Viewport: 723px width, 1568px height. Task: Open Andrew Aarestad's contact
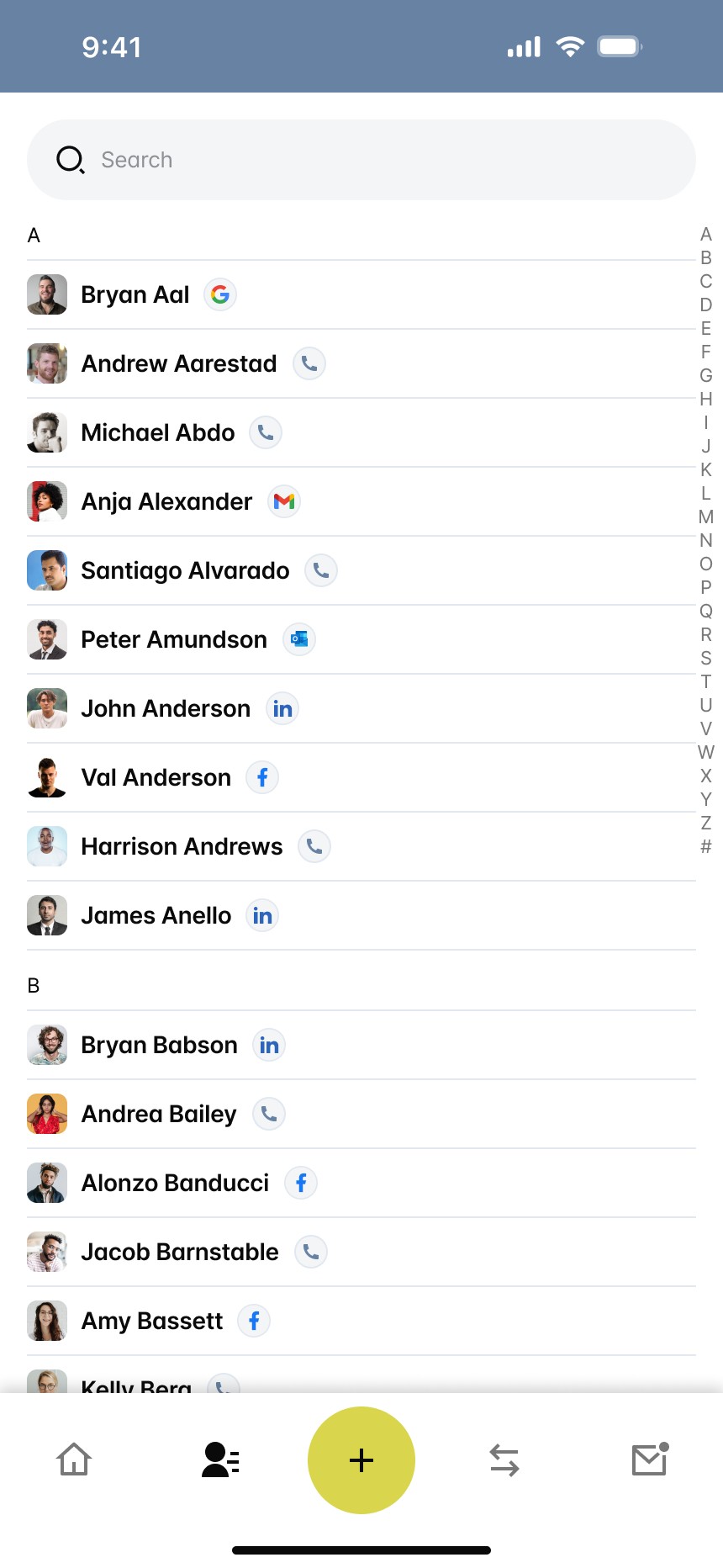point(361,363)
